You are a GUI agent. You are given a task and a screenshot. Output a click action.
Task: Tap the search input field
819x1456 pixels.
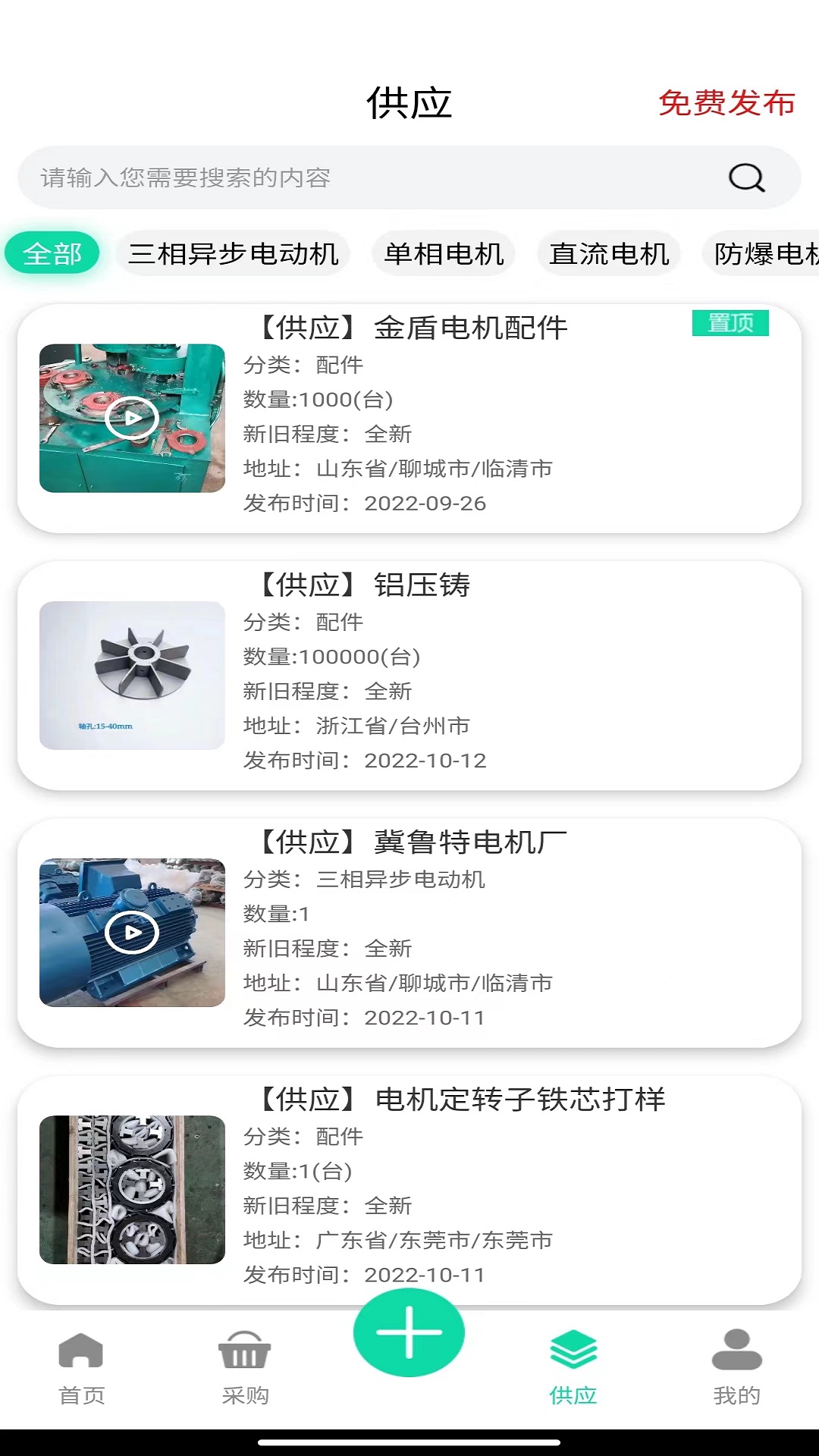pyautogui.click(x=341, y=177)
